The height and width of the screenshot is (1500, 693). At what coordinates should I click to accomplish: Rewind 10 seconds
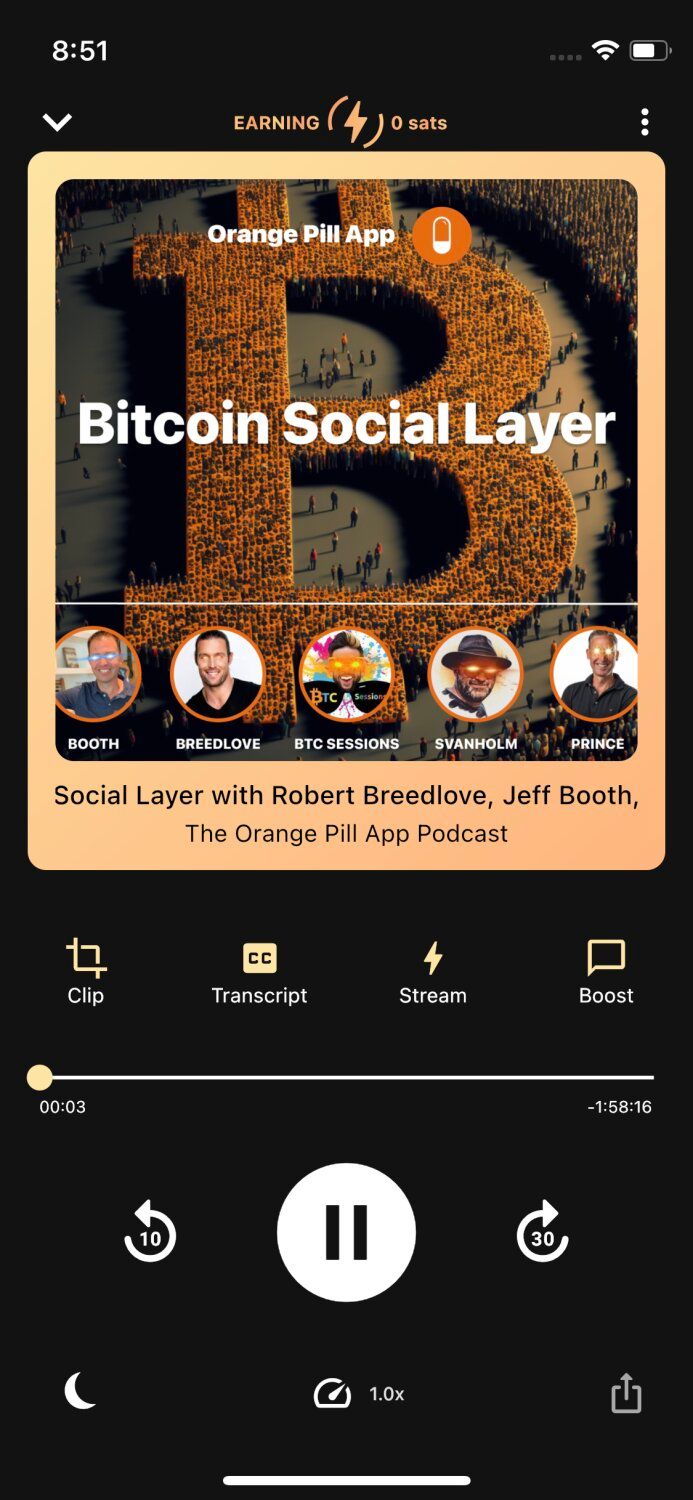[150, 1232]
